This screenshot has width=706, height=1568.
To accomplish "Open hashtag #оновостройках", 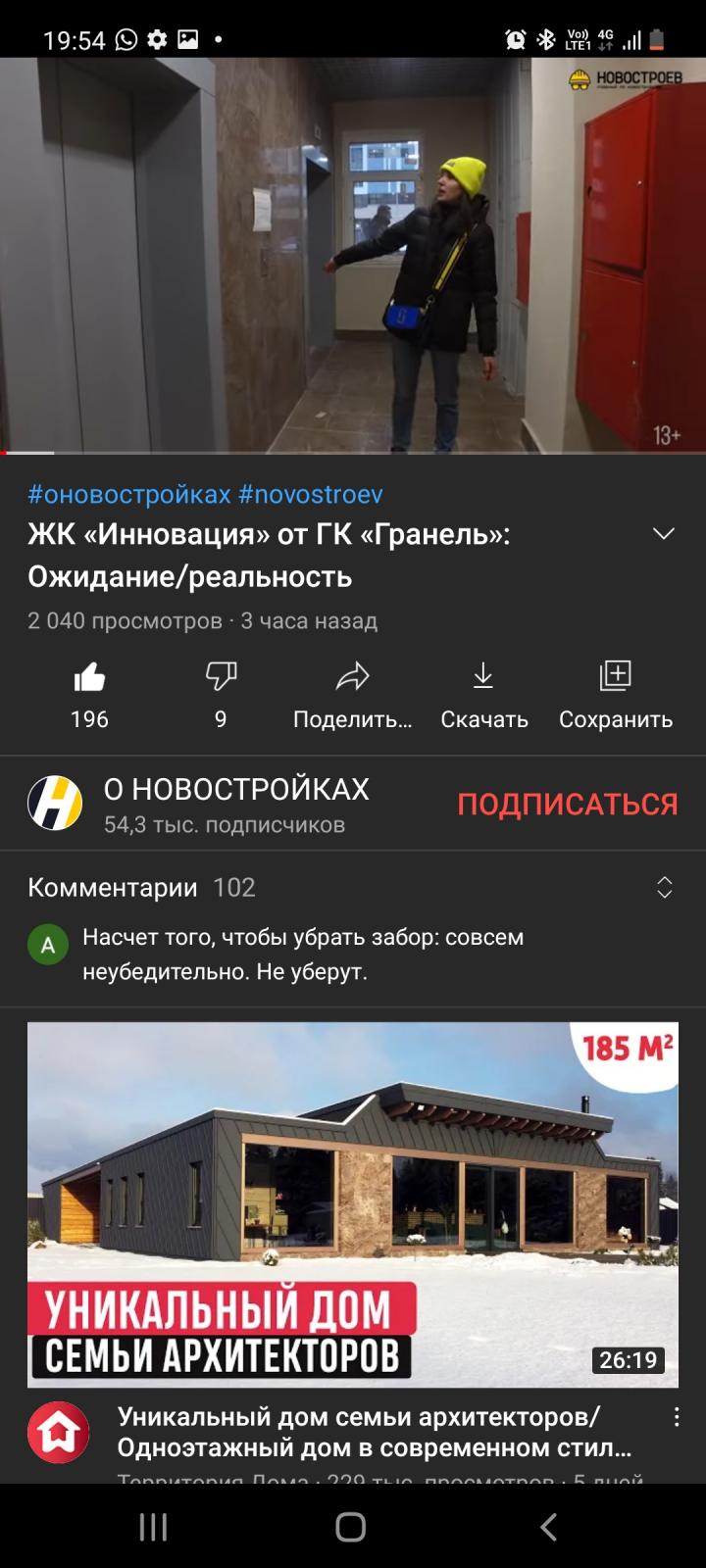I will click(128, 494).
